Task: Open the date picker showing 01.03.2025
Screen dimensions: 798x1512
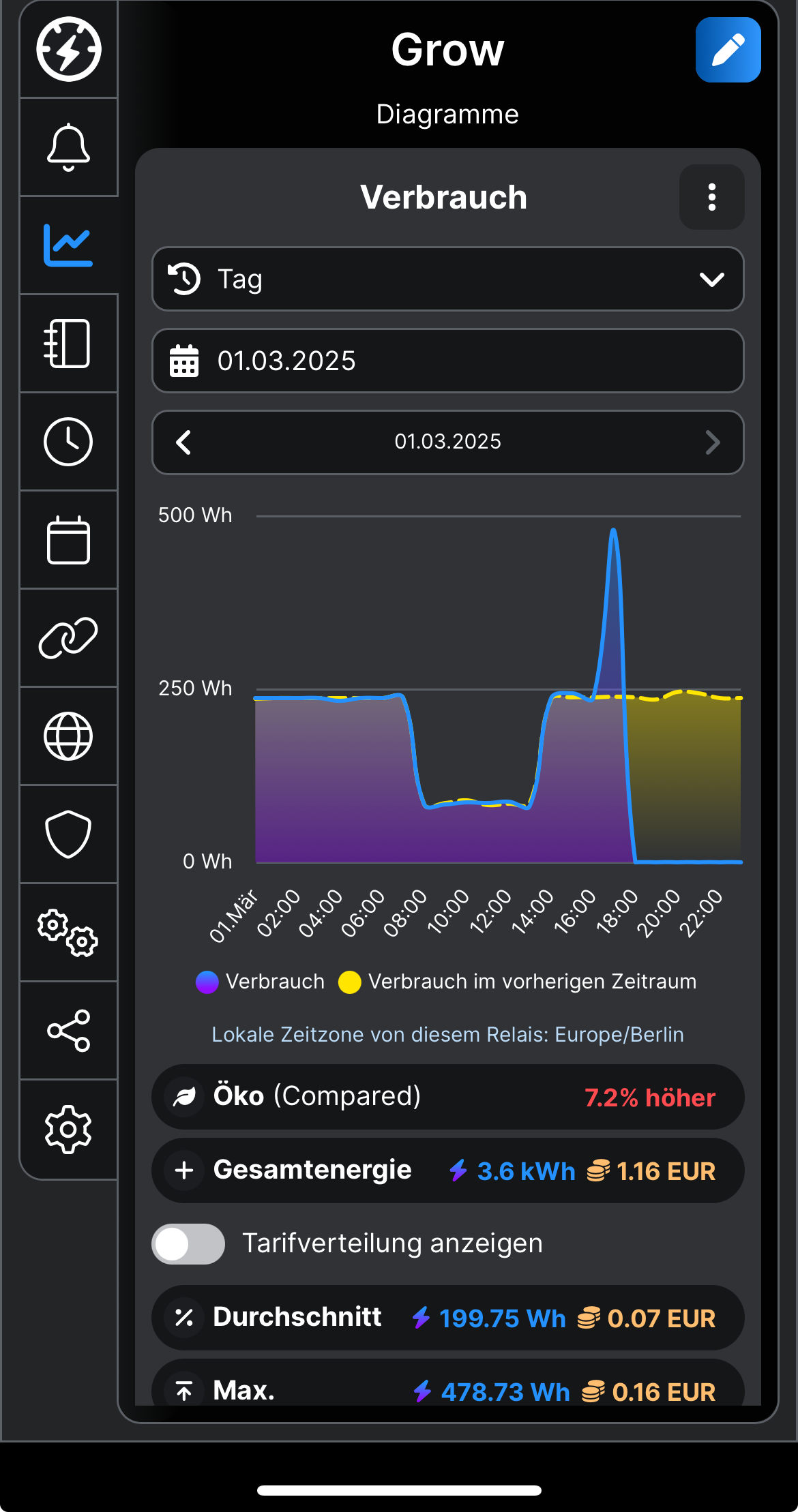Action: coord(447,361)
